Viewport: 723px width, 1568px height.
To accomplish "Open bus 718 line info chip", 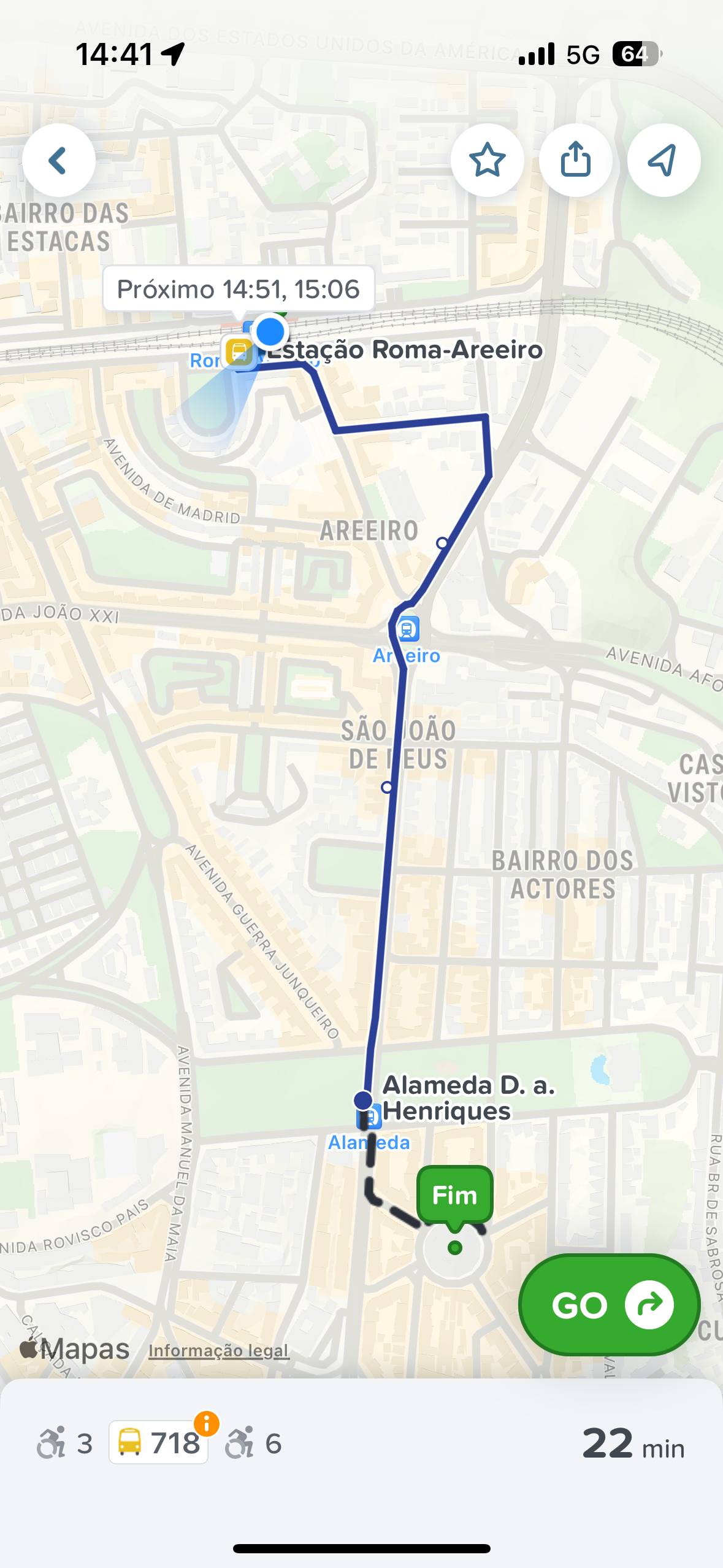I will 159,1442.
